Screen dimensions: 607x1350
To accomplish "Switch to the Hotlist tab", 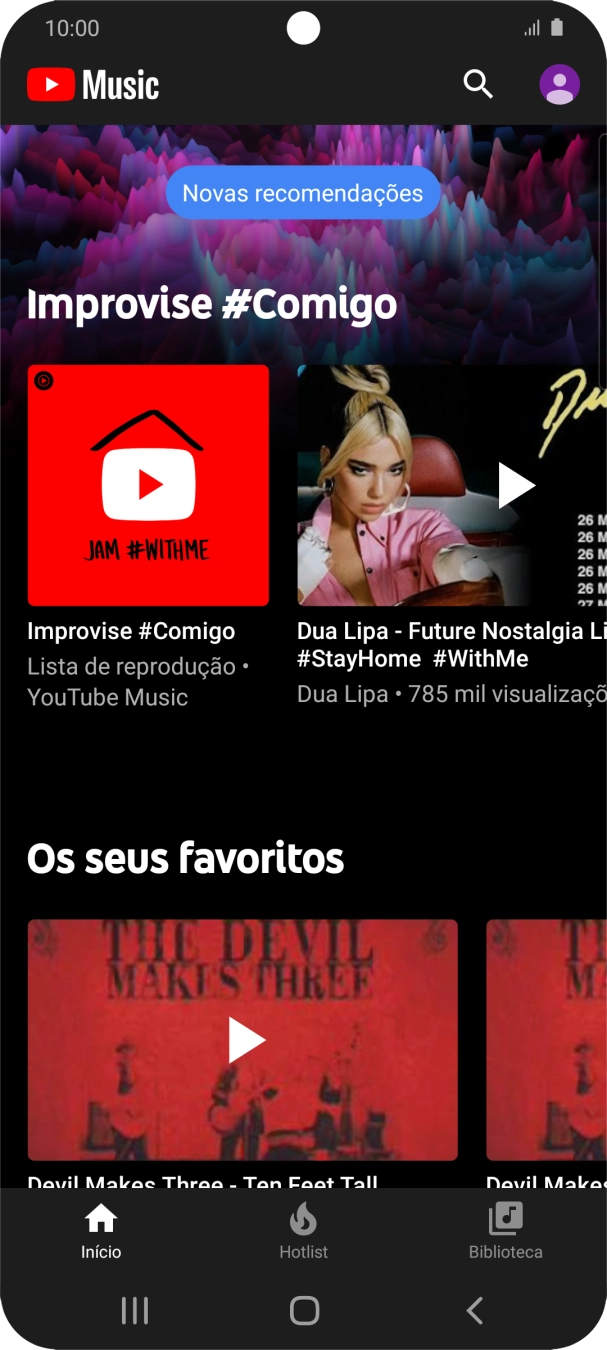I will 303,1230.
